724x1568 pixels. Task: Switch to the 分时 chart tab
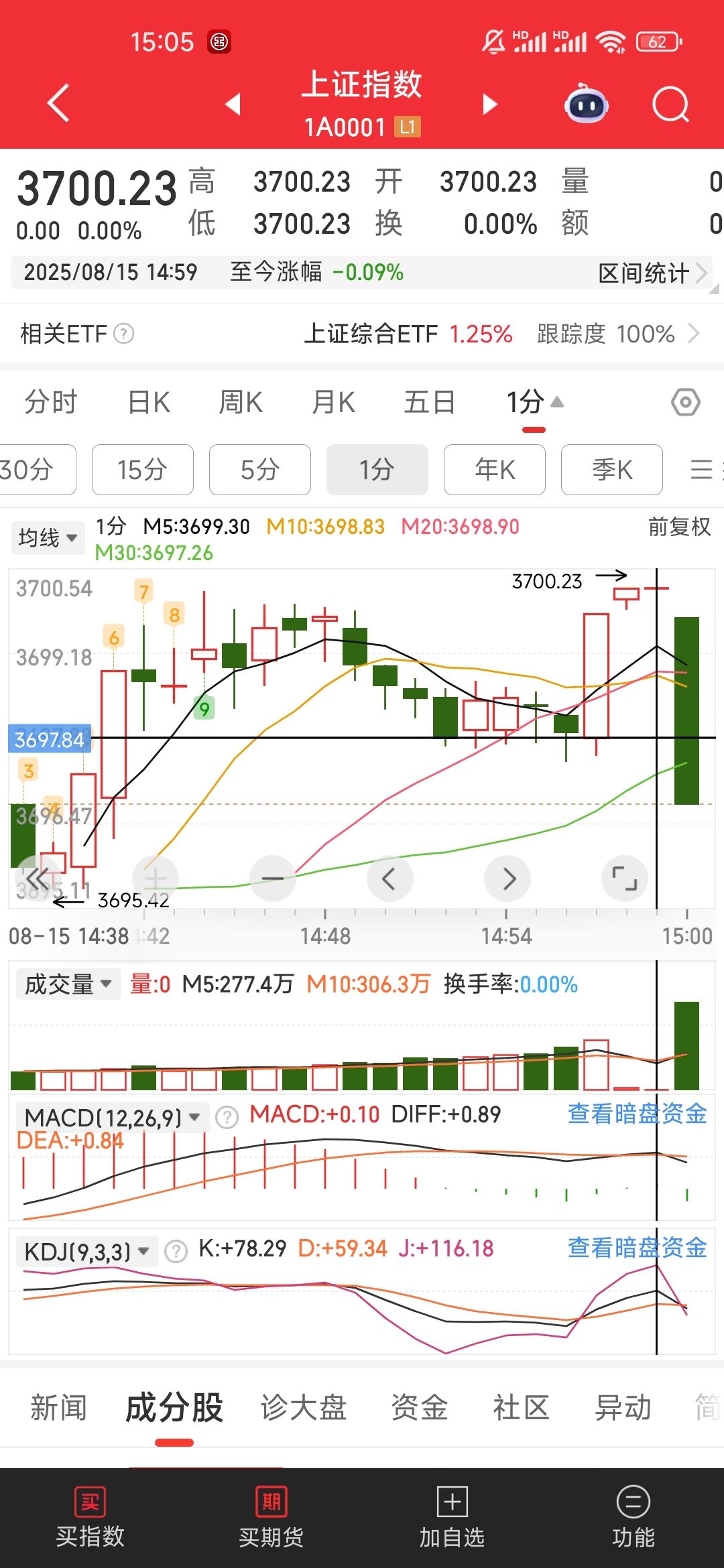tap(51, 403)
